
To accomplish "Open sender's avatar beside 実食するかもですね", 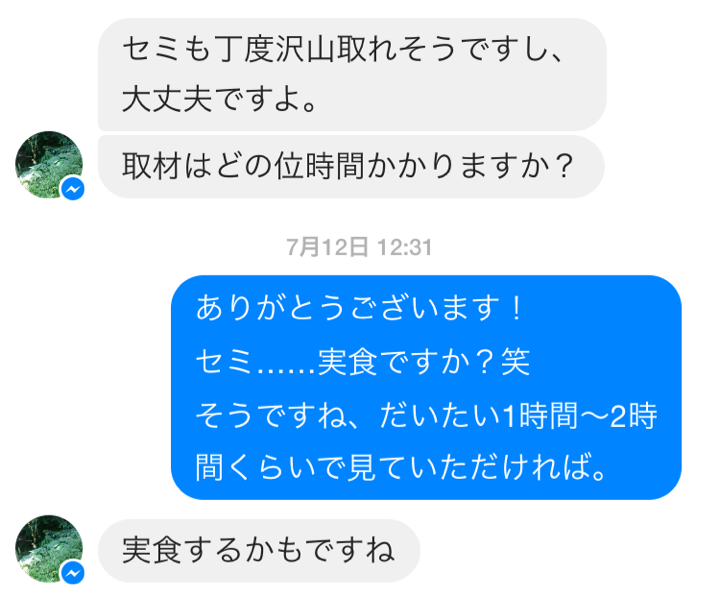I will [48, 549].
